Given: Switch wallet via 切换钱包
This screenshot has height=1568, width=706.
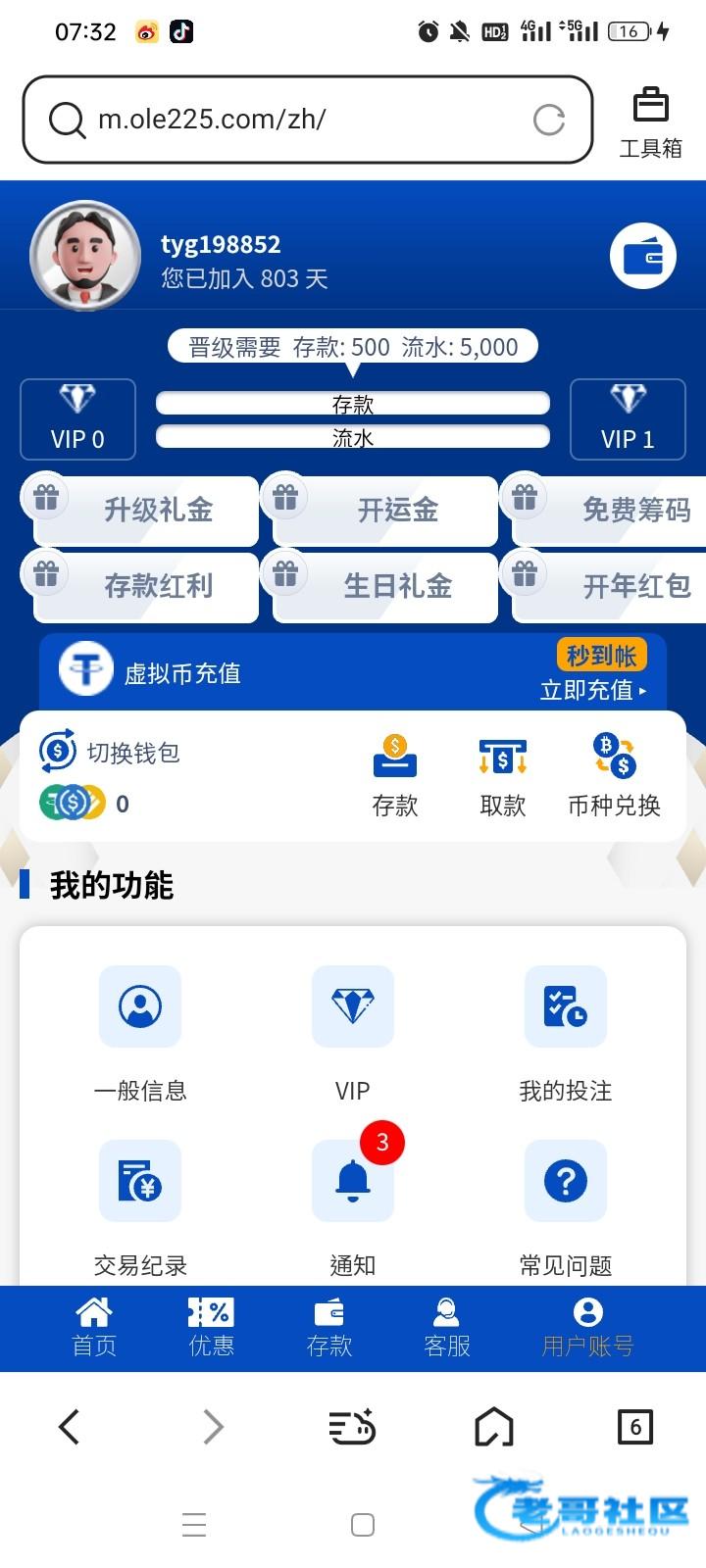Looking at the screenshot, I should pos(110,753).
